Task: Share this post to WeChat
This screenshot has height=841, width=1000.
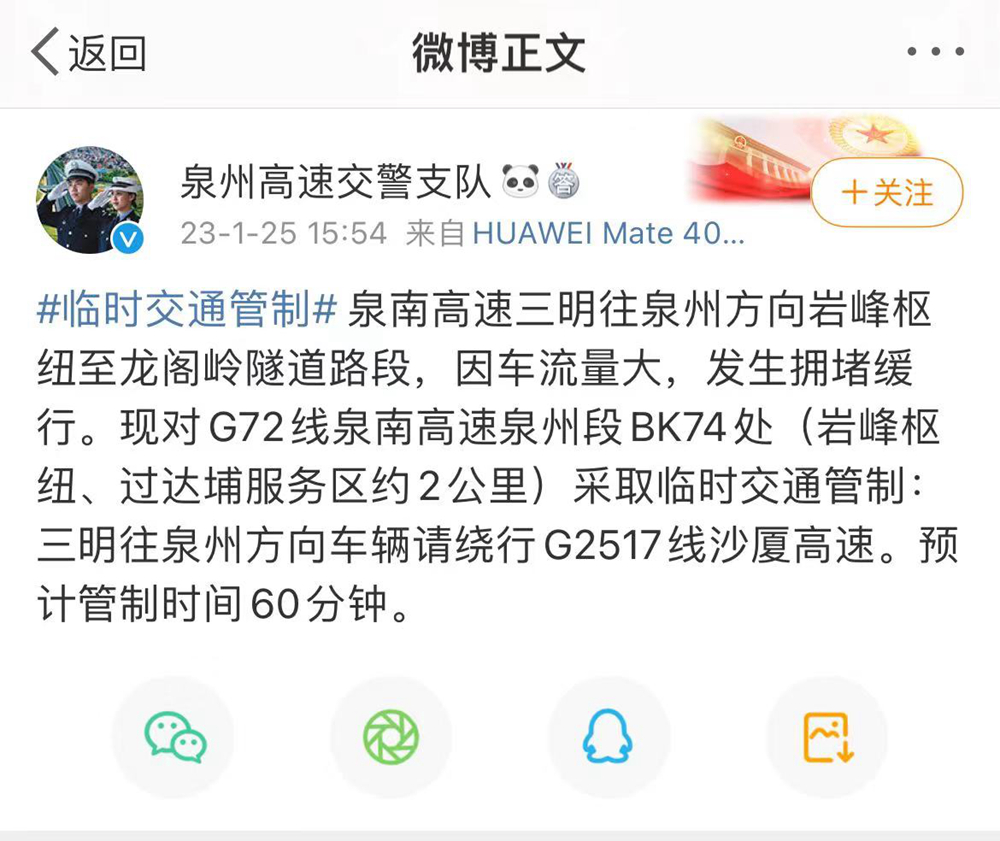Action: click(175, 737)
